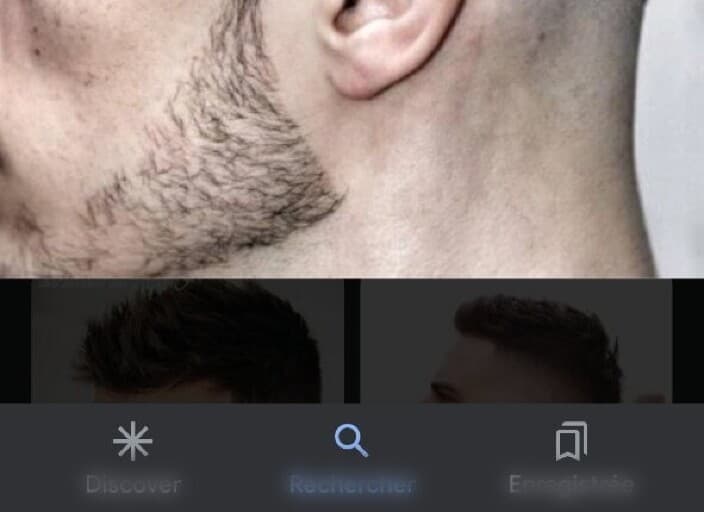Screen dimensions: 704x512
Task: Open the large beard fade photo
Action: (x=330, y=140)
